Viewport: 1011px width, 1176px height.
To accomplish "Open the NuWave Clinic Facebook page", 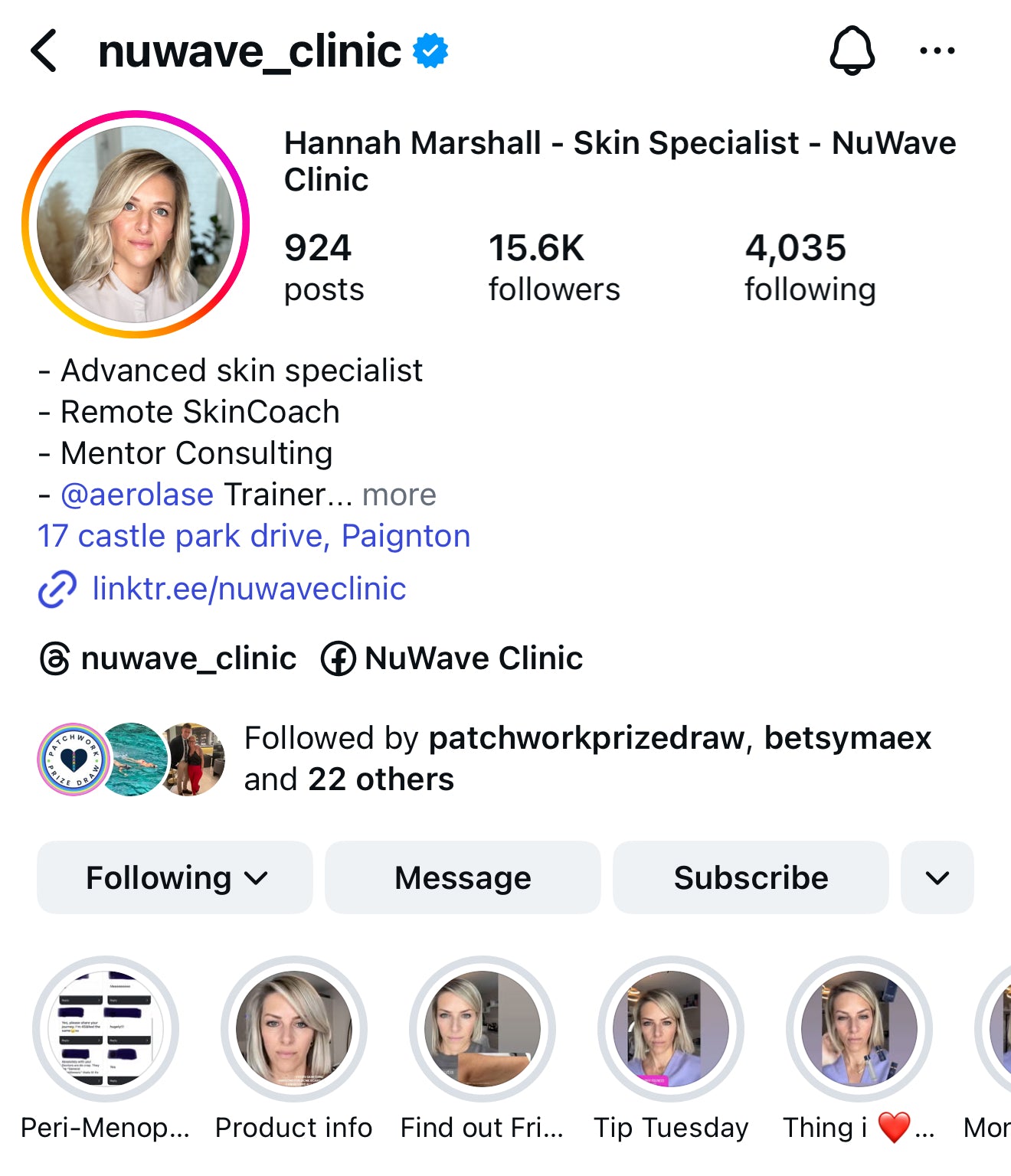I will [x=452, y=658].
